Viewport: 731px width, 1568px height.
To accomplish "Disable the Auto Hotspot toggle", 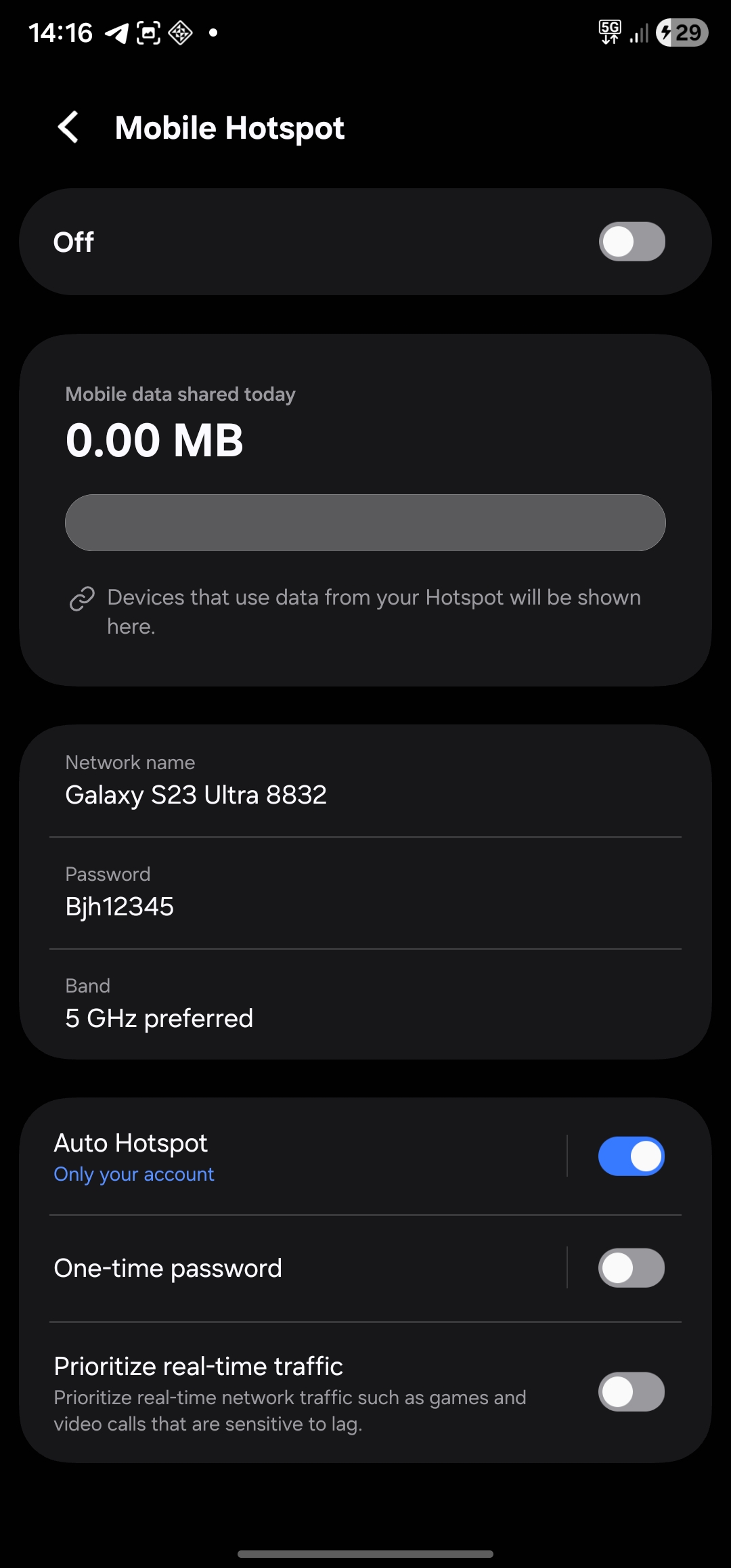I will pyautogui.click(x=632, y=1156).
